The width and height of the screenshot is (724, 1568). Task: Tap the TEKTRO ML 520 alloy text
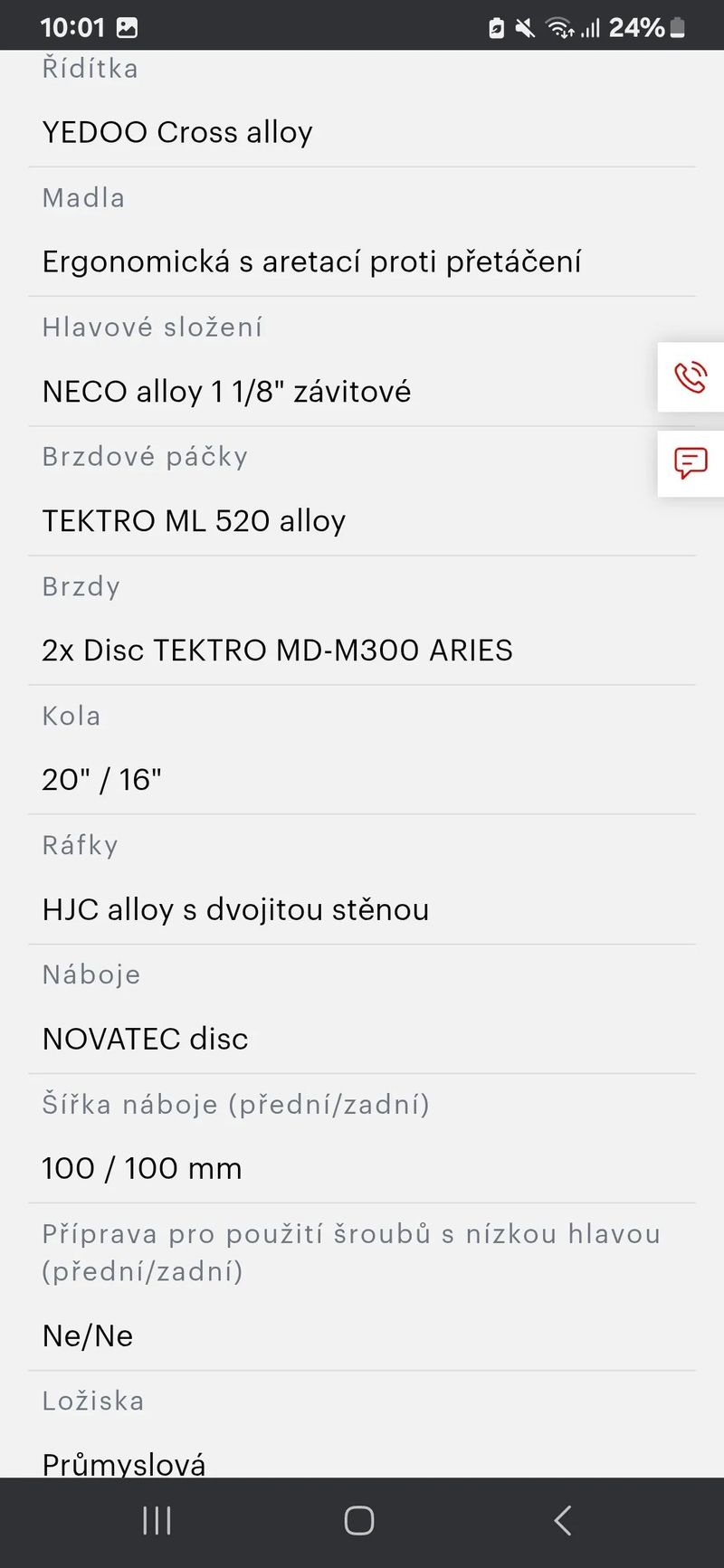pos(194,520)
